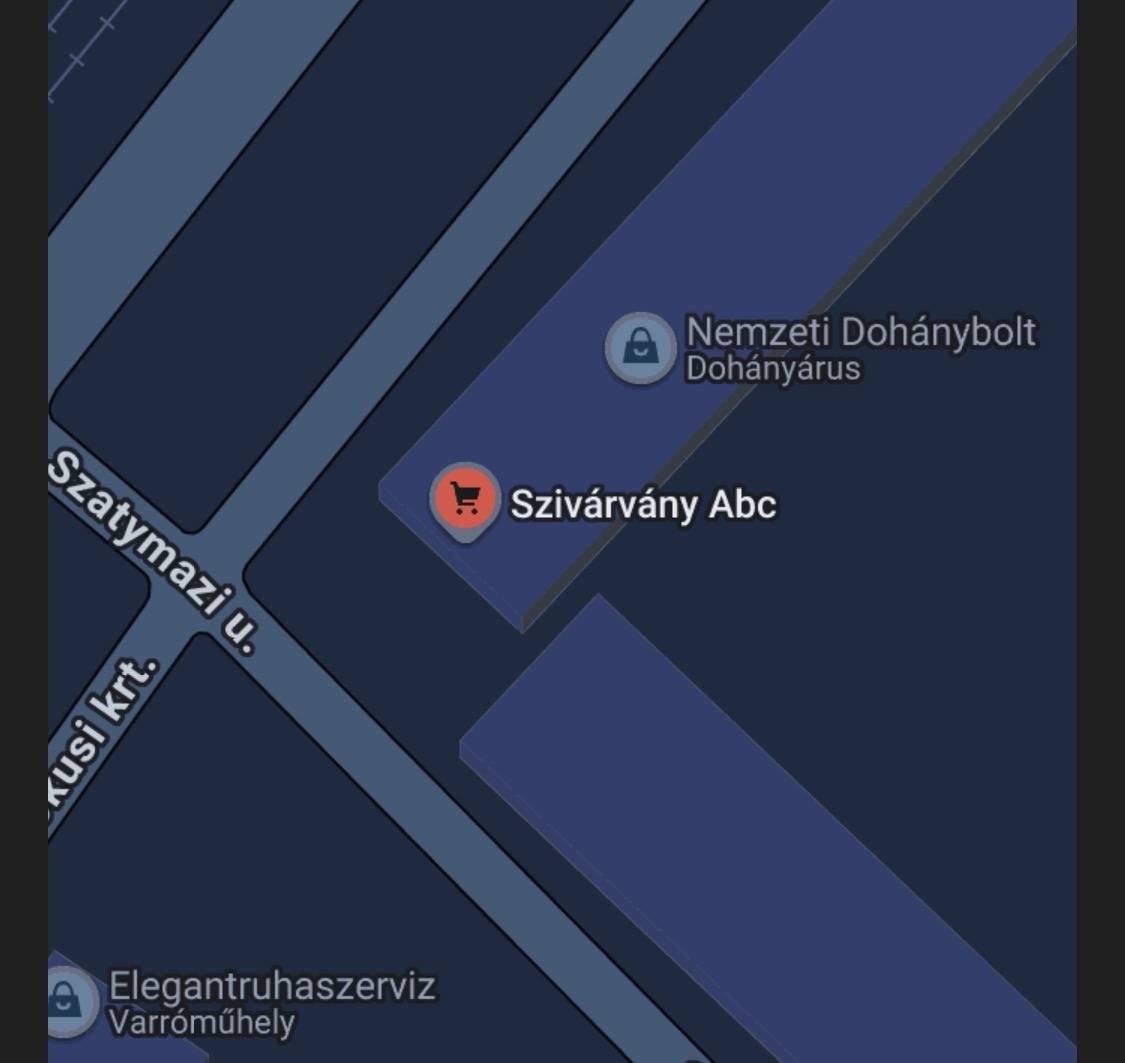Tap the Elegantruhaszerviz place marker
Viewport: 1125px width, 1063px height.
pos(68,999)
